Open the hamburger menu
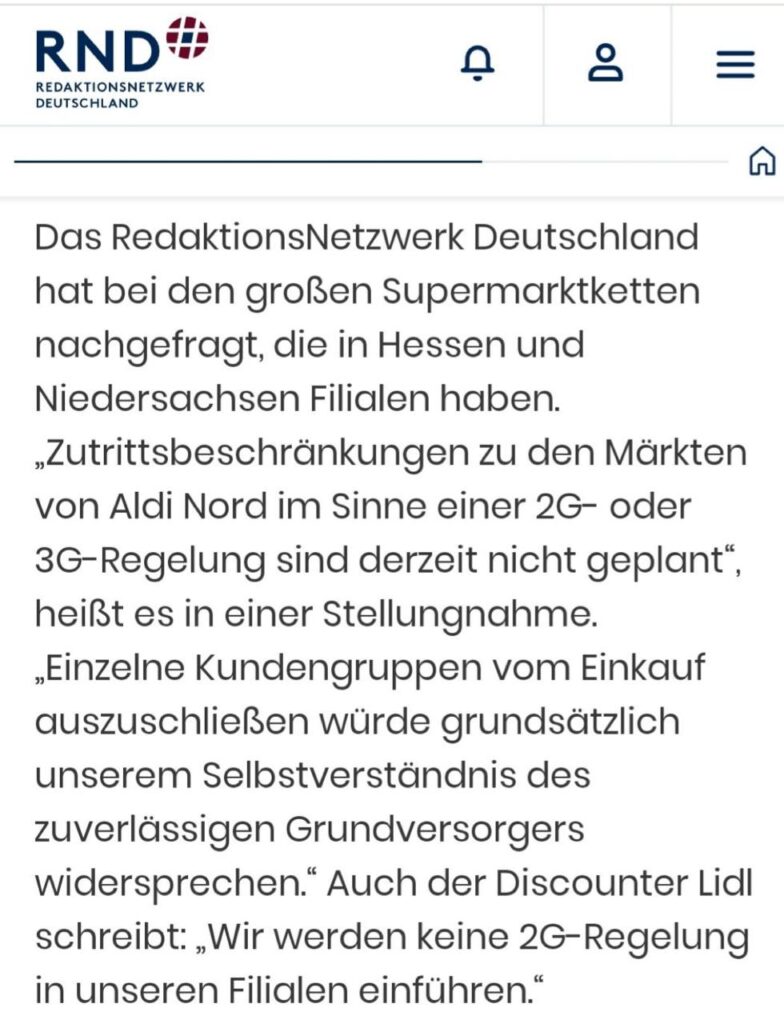Image resolution: width=784 pixels, height=1024 pixels. pyautogui.click(x=735, y=65)
